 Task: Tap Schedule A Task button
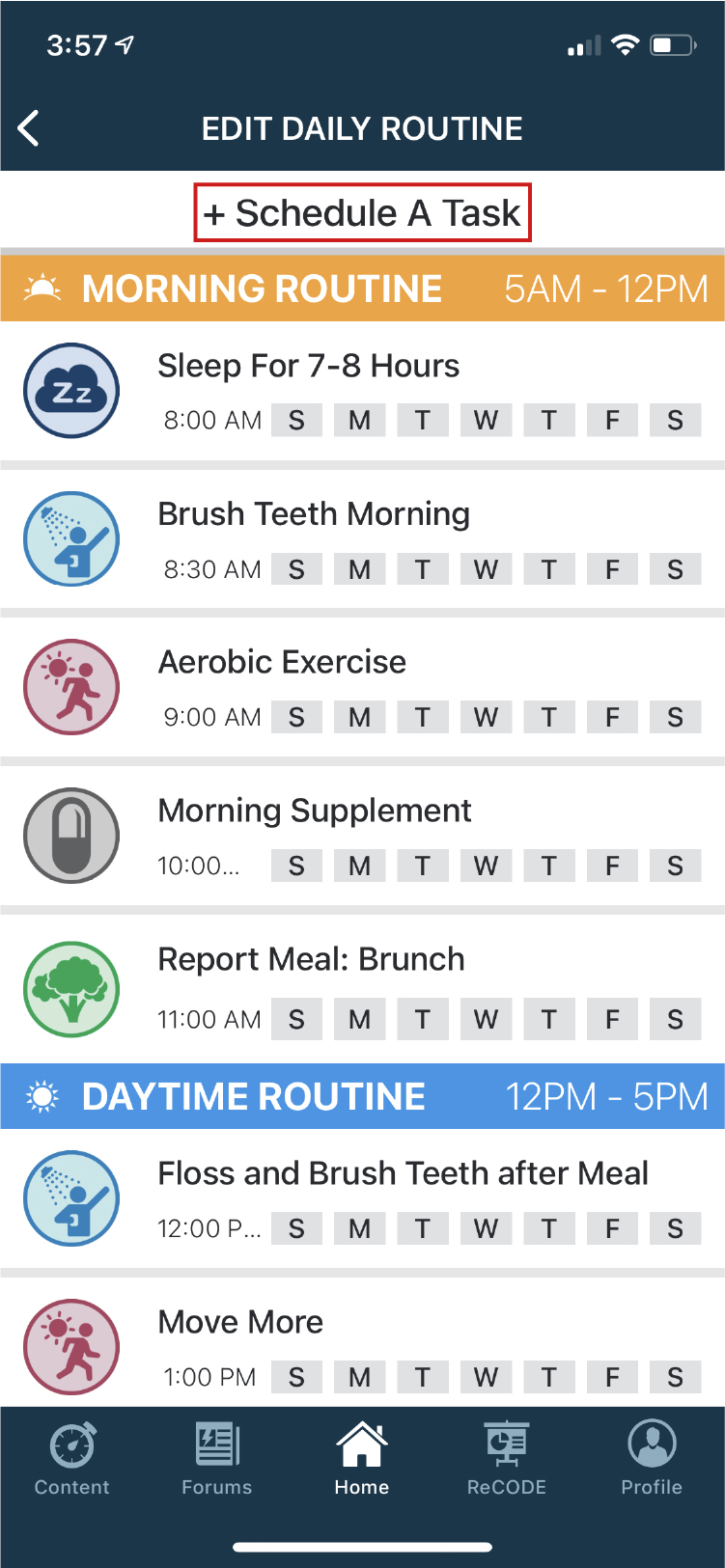[363, 213]
